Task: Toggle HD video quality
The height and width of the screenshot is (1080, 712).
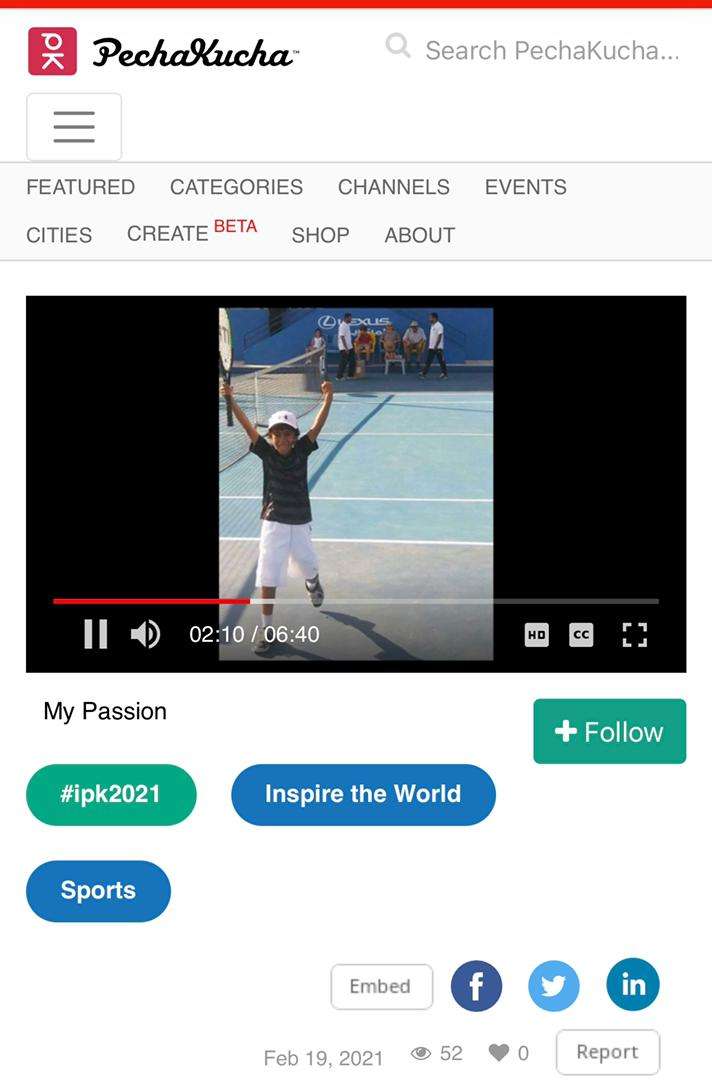Action: tap(537, 635)
